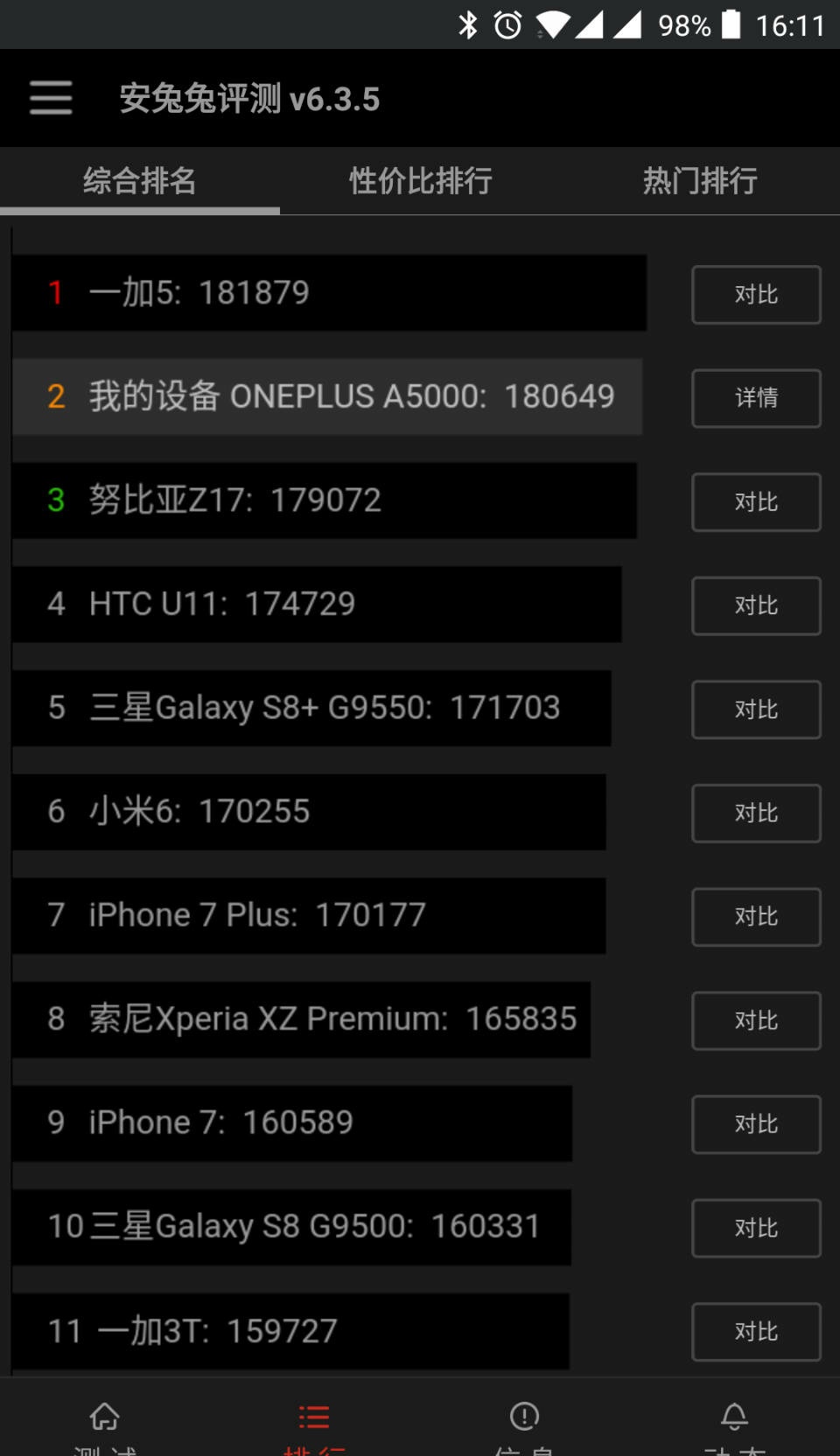
Task: Tap 对比 next to 一加5
Action: click(x=755, y=295)
